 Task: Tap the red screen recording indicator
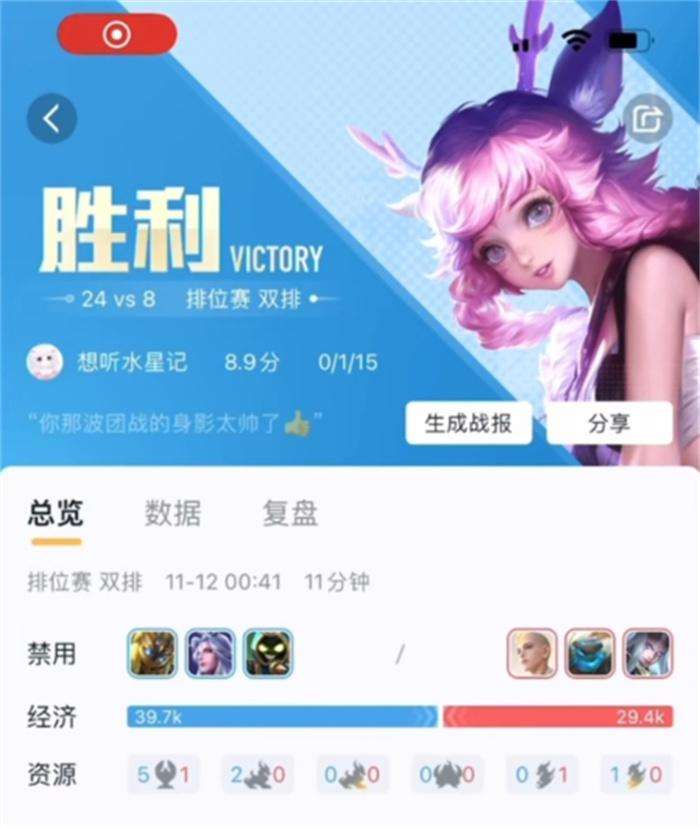[x=116, y=34]
